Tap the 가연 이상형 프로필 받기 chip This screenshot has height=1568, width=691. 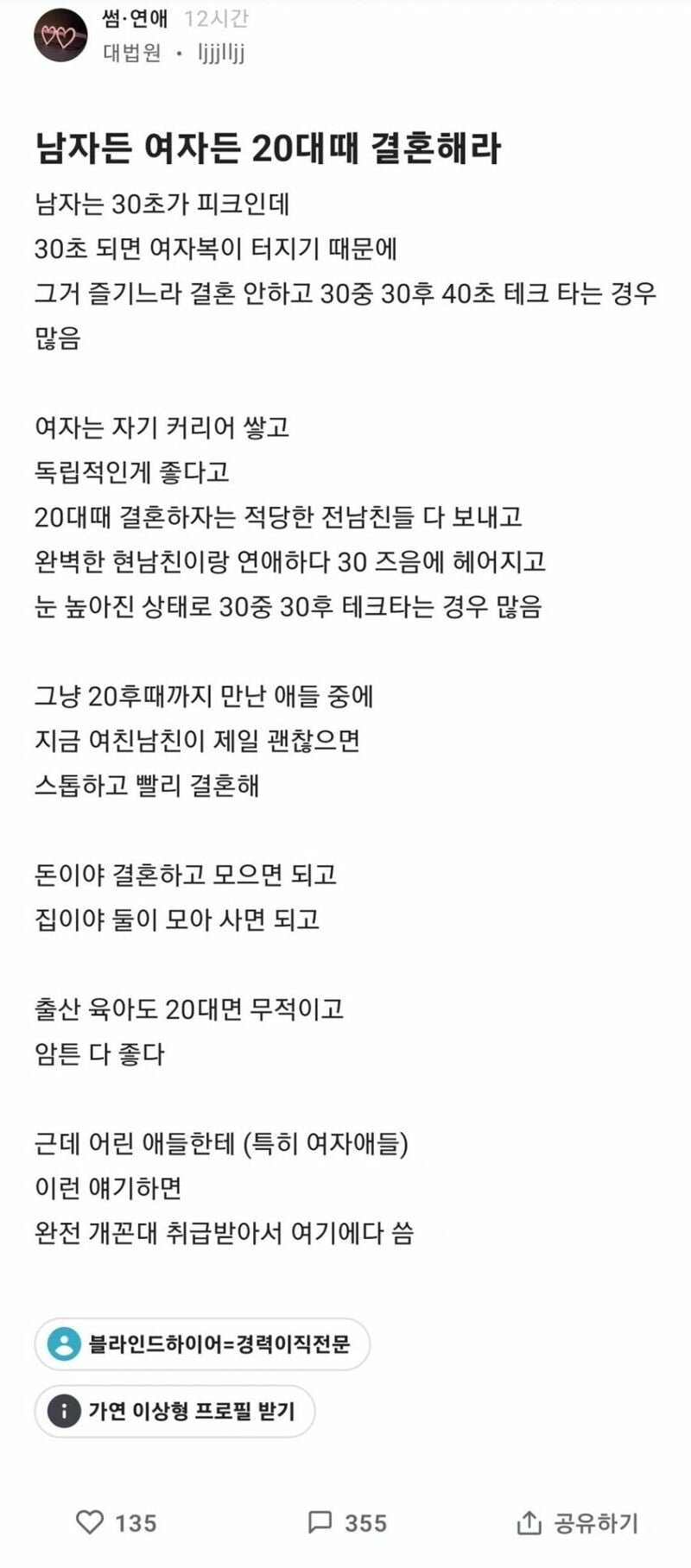174,1412
